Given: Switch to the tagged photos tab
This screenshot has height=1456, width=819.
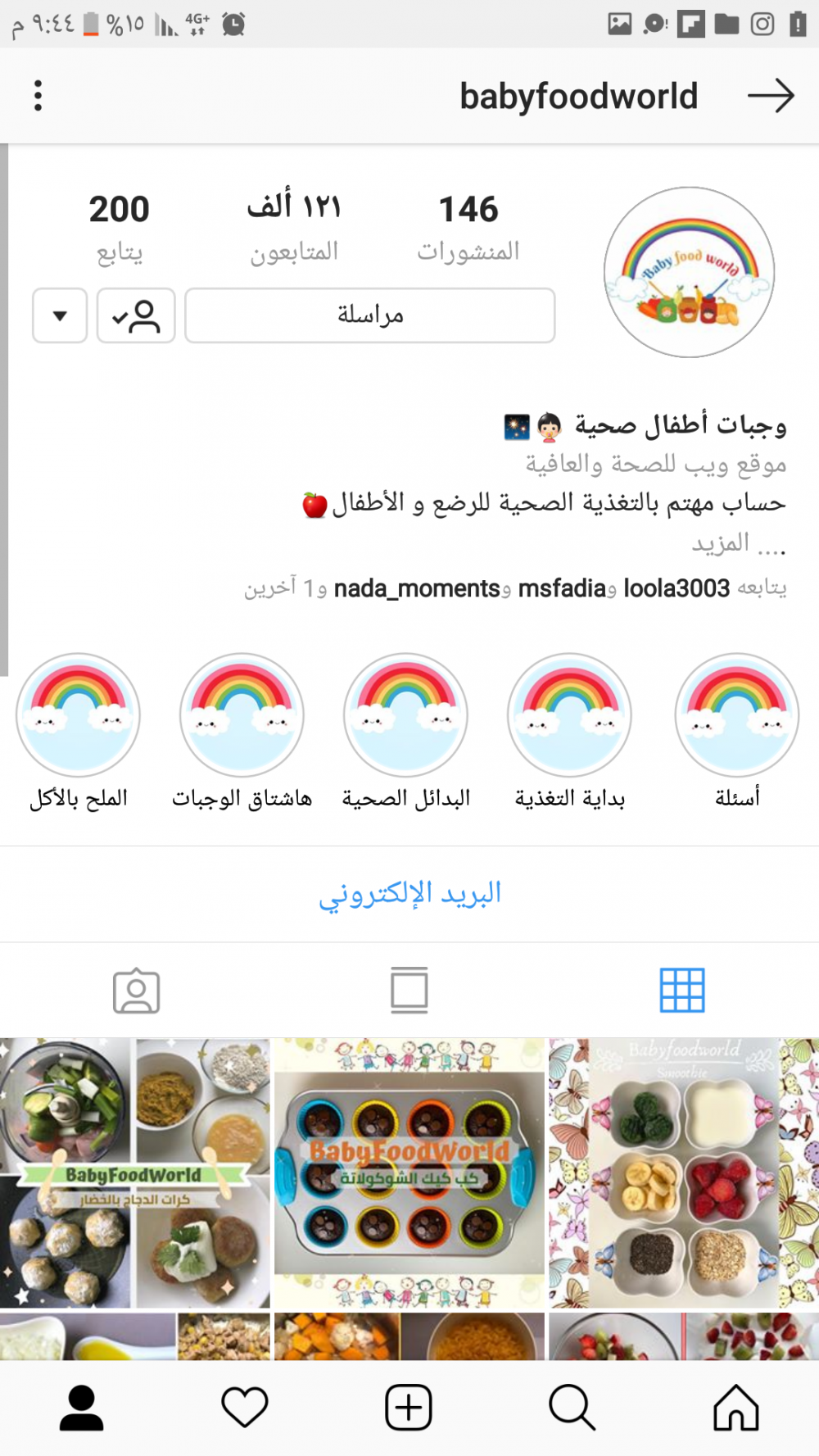Looking at the screenshot, I should [136, 991].
